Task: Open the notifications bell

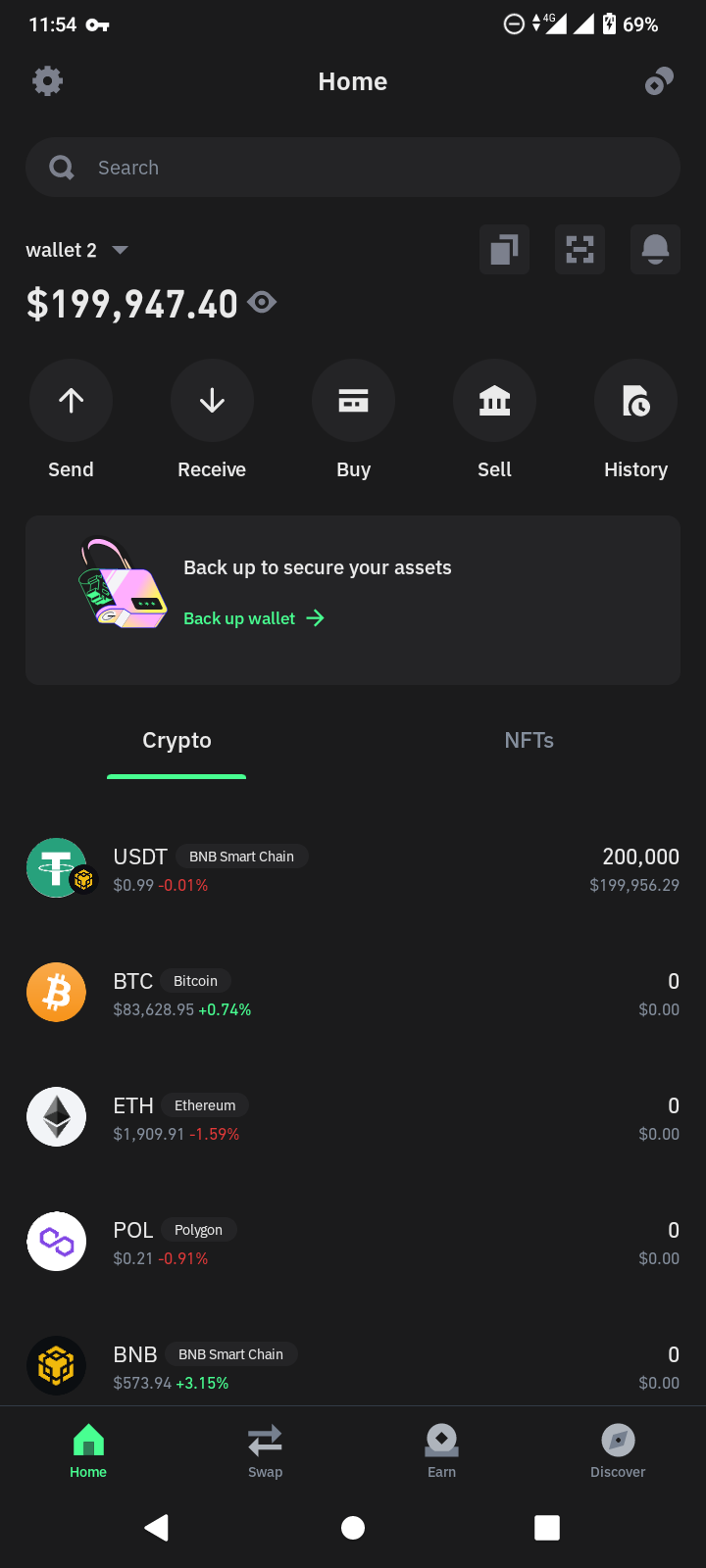Action: [655, 249]
